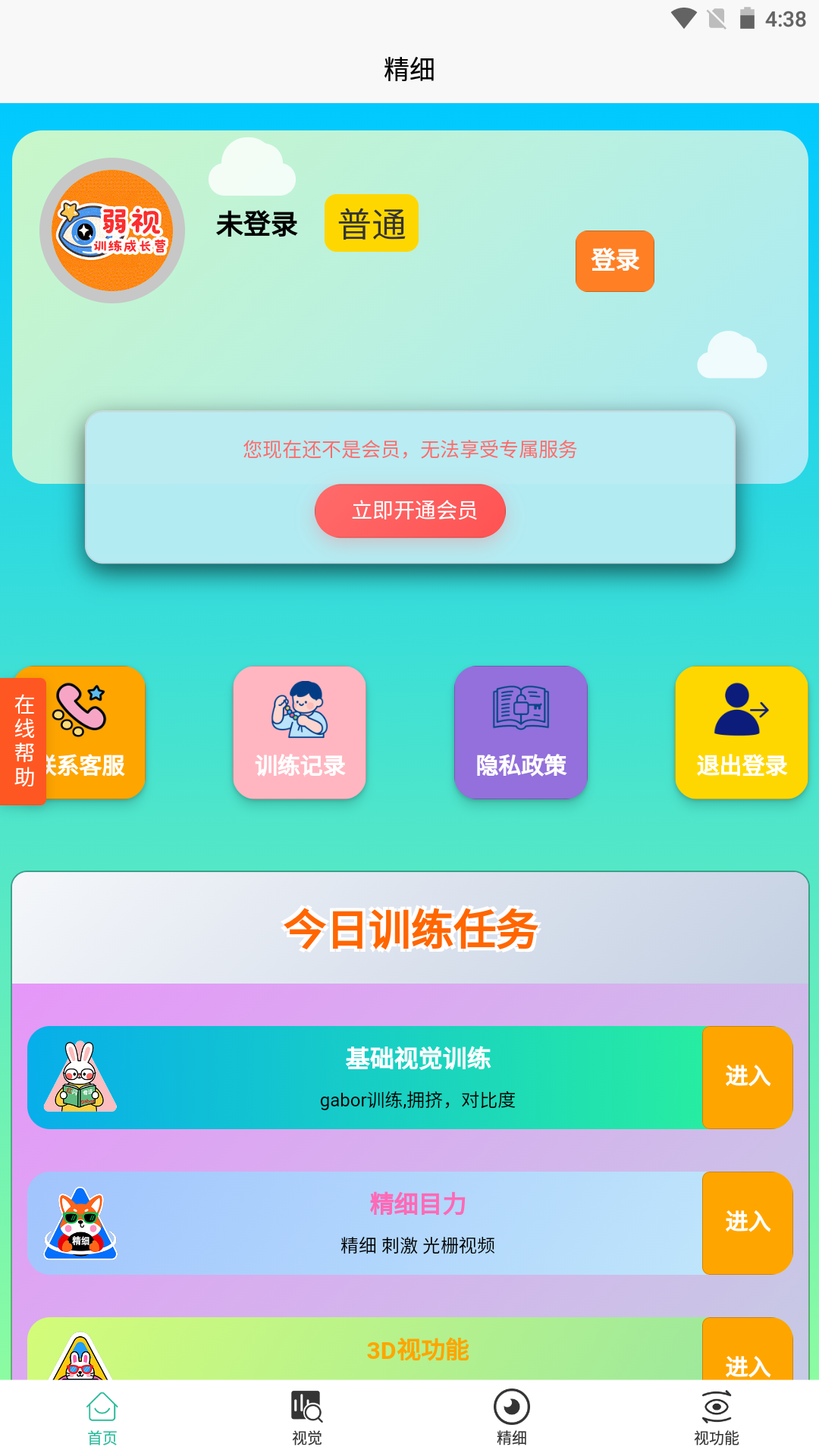Tap the 普通 membership badge

[x=371, y=222]
